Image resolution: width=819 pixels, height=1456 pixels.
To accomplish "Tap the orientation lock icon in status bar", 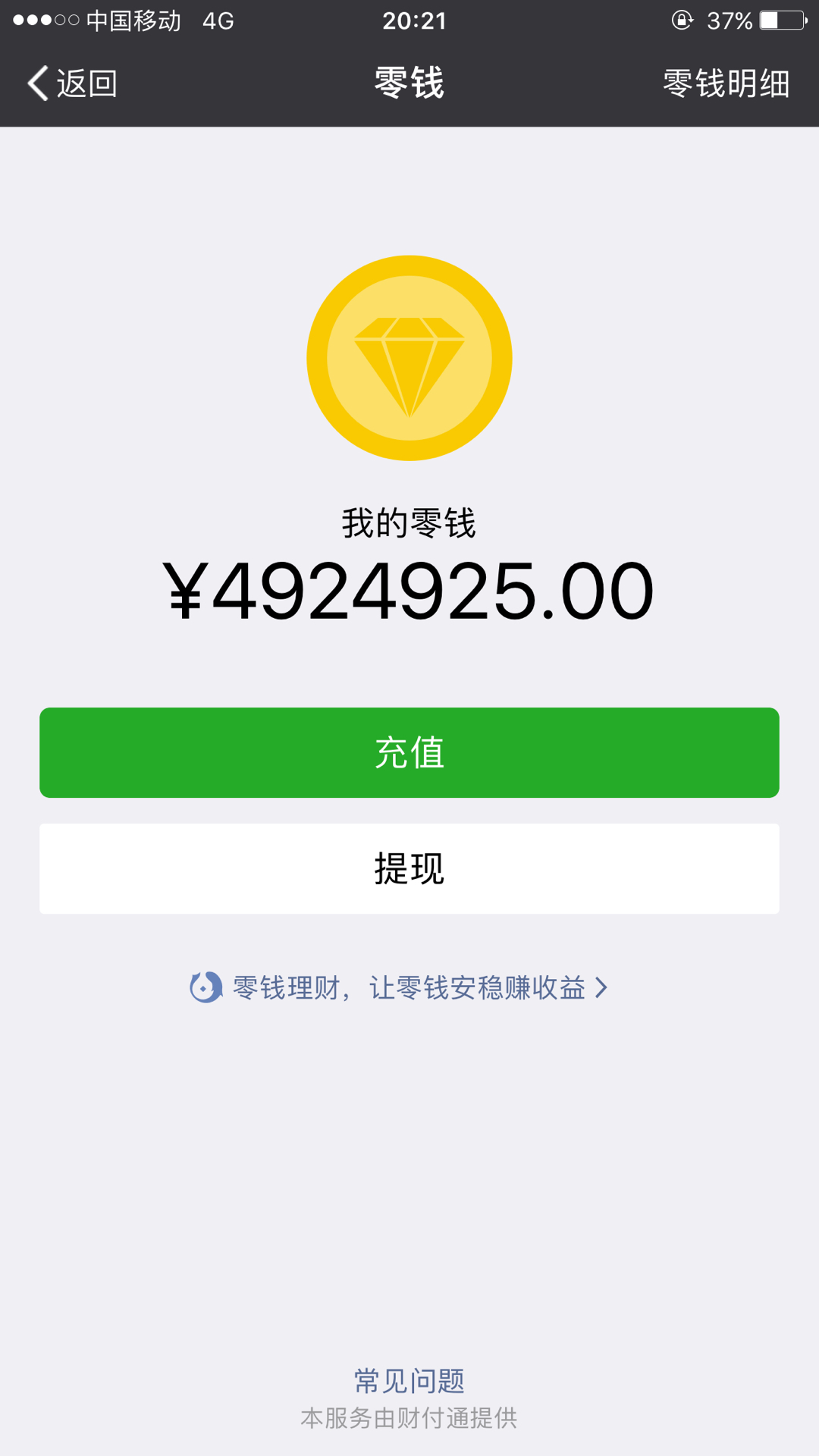I will pyautogui.click(x=681, y=20).
